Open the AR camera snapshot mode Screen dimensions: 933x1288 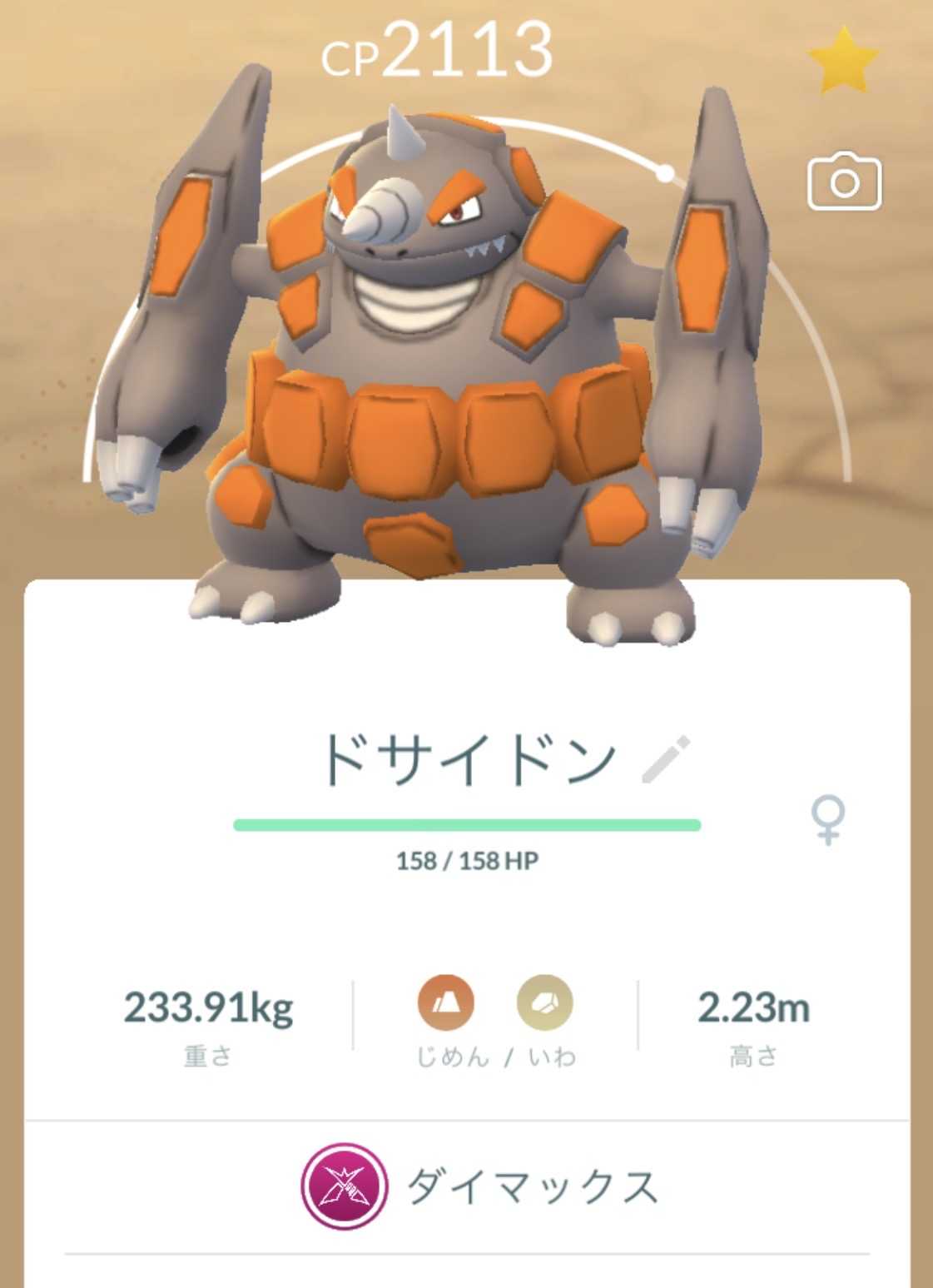[x=844, y=181]
